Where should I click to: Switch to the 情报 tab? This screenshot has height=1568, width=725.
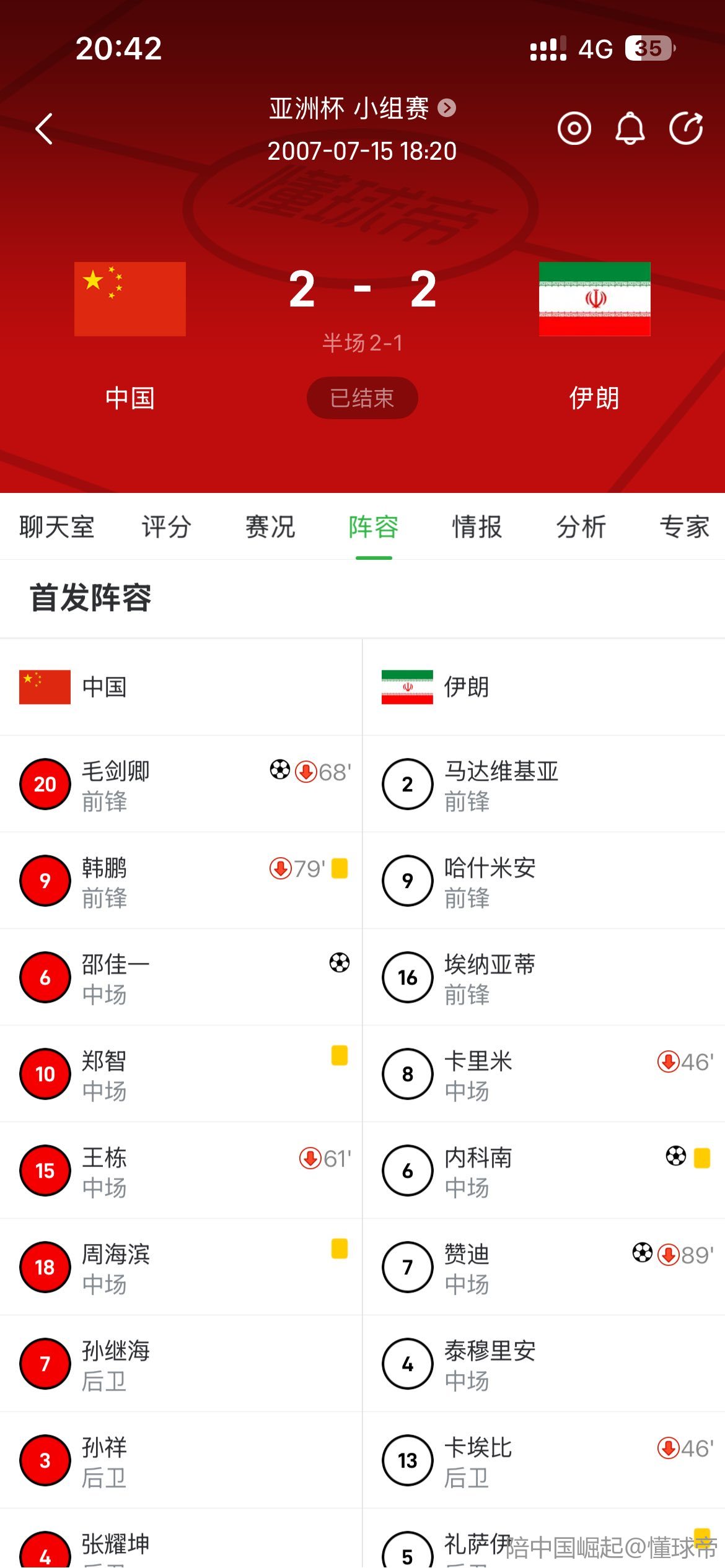click(477, 527)
